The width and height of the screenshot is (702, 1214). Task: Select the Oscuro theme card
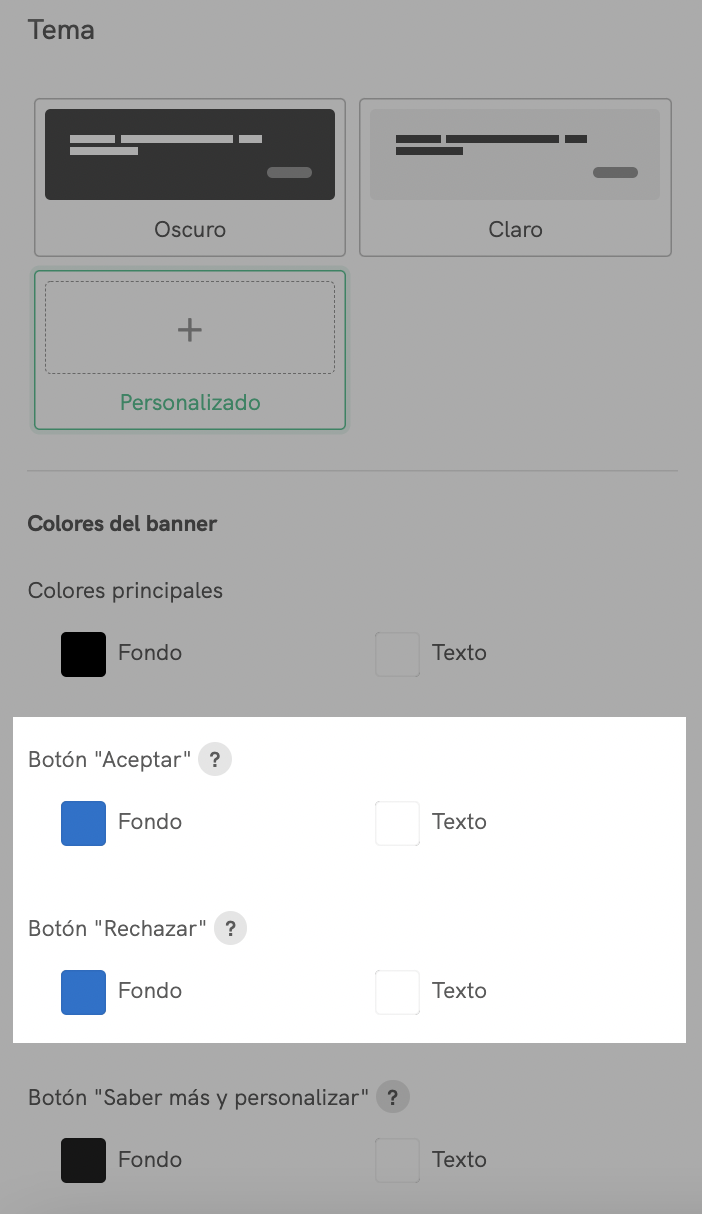[x=190, y=177]
